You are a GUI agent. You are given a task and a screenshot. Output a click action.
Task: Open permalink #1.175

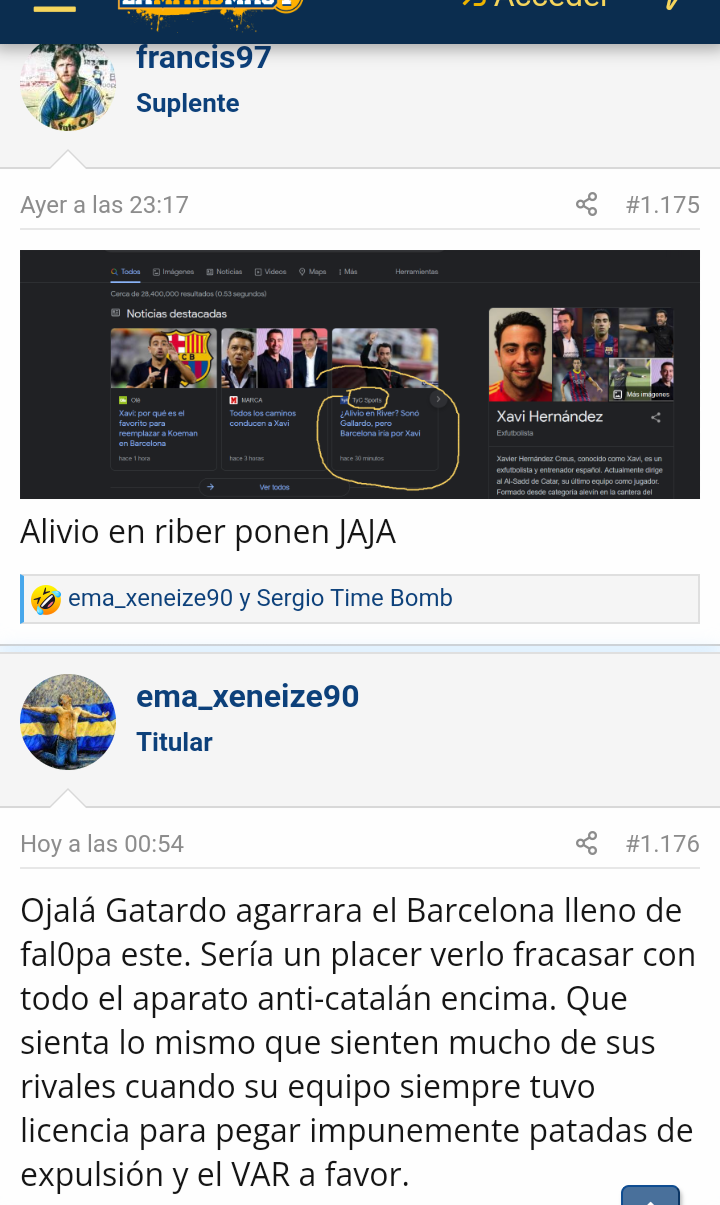pyautogui.click(x=662, y=205)
